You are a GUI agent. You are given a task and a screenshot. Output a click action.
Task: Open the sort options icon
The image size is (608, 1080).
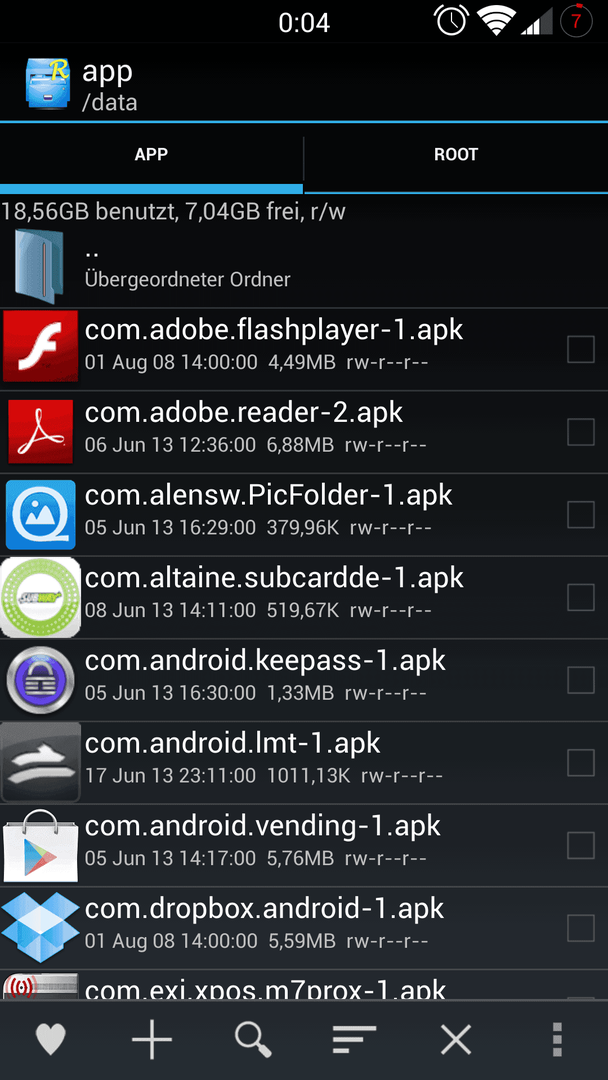354,1039
